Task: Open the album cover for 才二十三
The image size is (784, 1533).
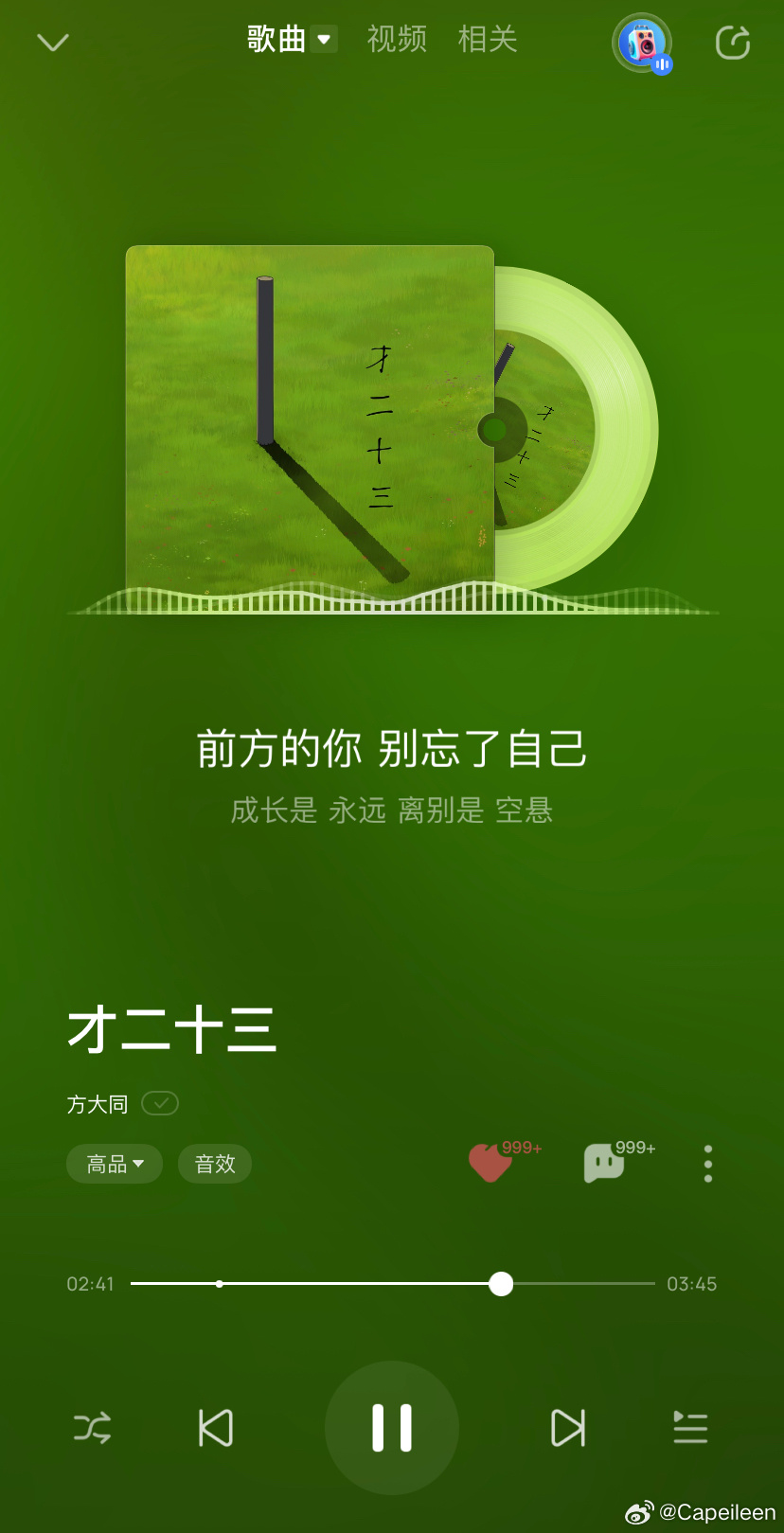Action: (310, 422)
